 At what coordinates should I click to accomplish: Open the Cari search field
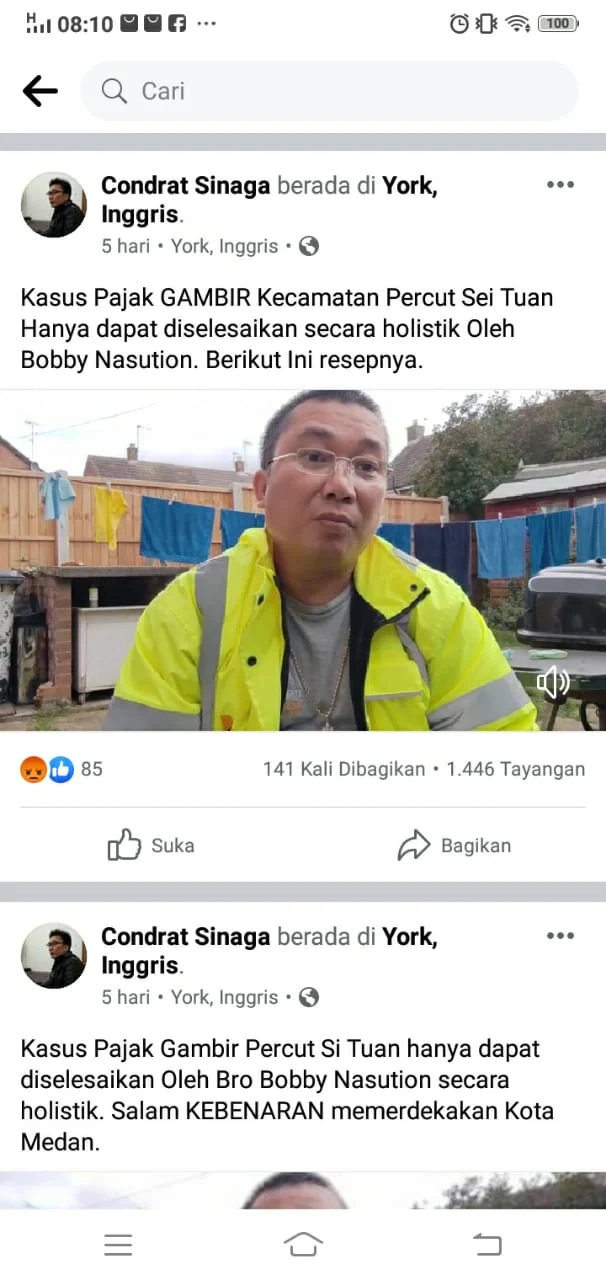[329, 91]
